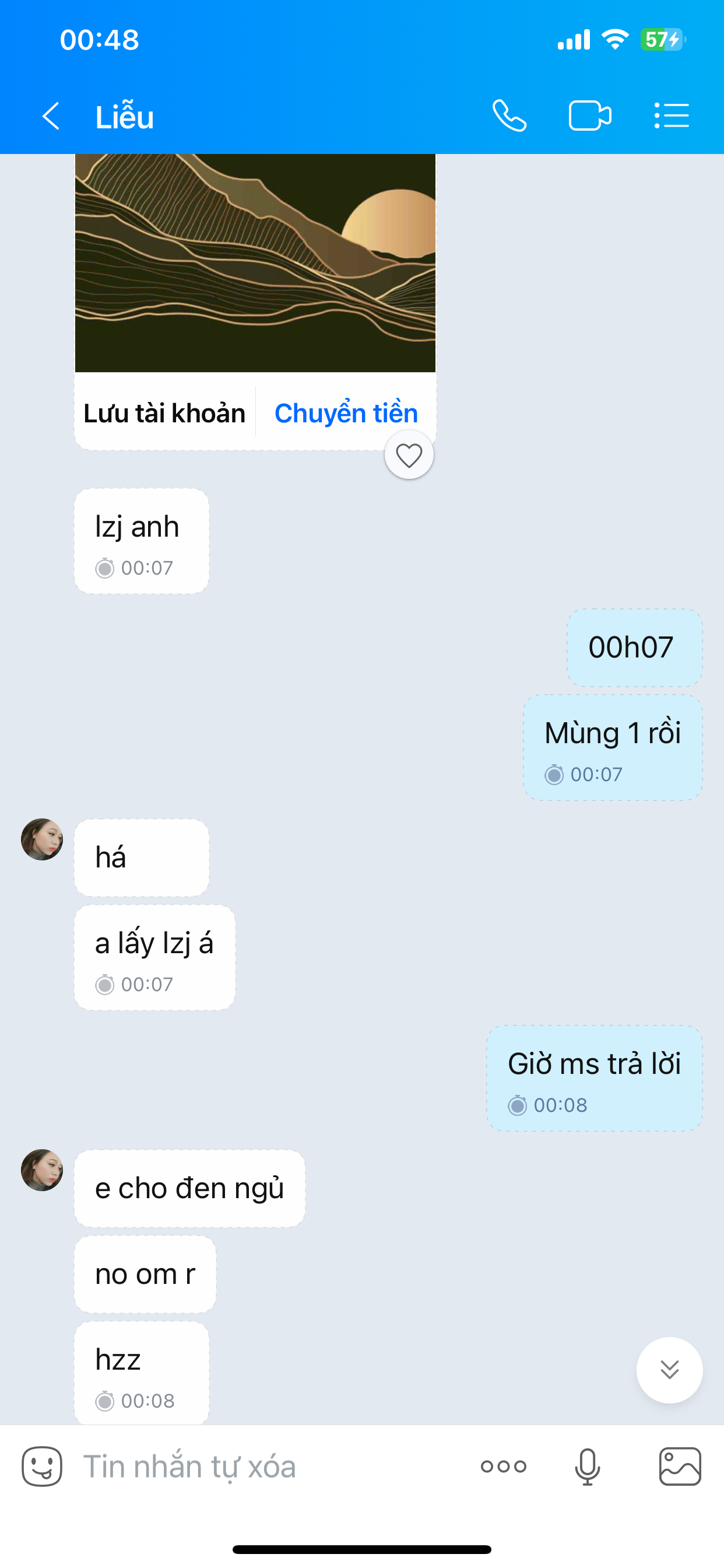React with heart on the bank card message
This screenshot has width=724, height=1568.
(x=409, y=454)
